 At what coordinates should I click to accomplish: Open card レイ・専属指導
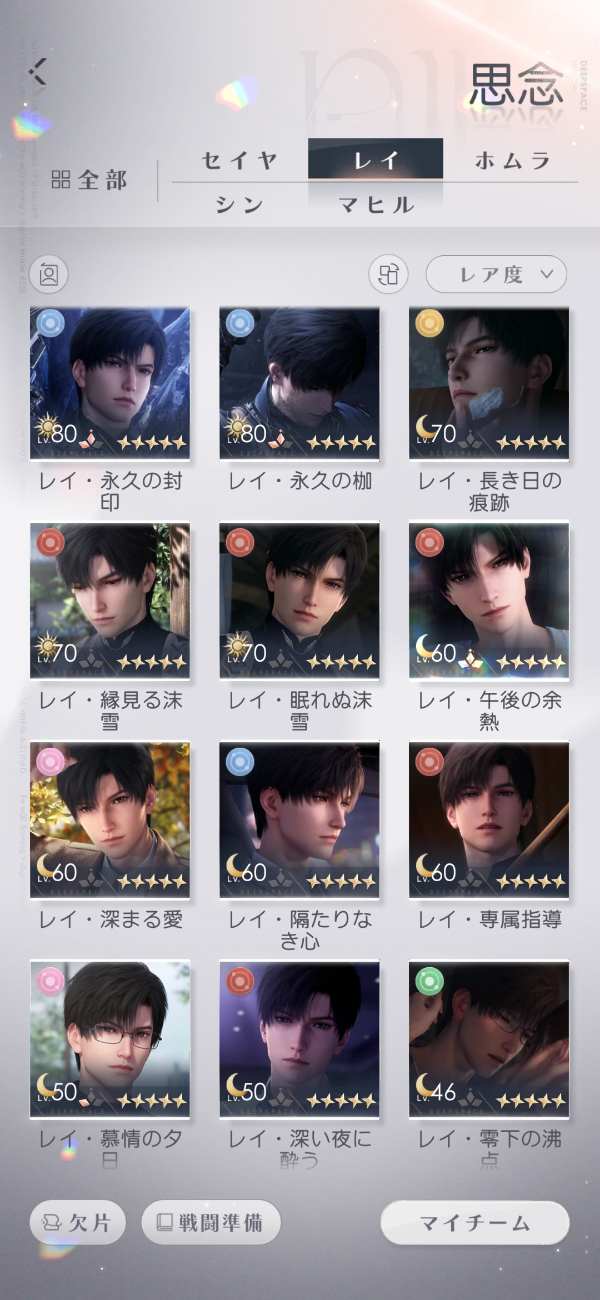click(489, 818)
